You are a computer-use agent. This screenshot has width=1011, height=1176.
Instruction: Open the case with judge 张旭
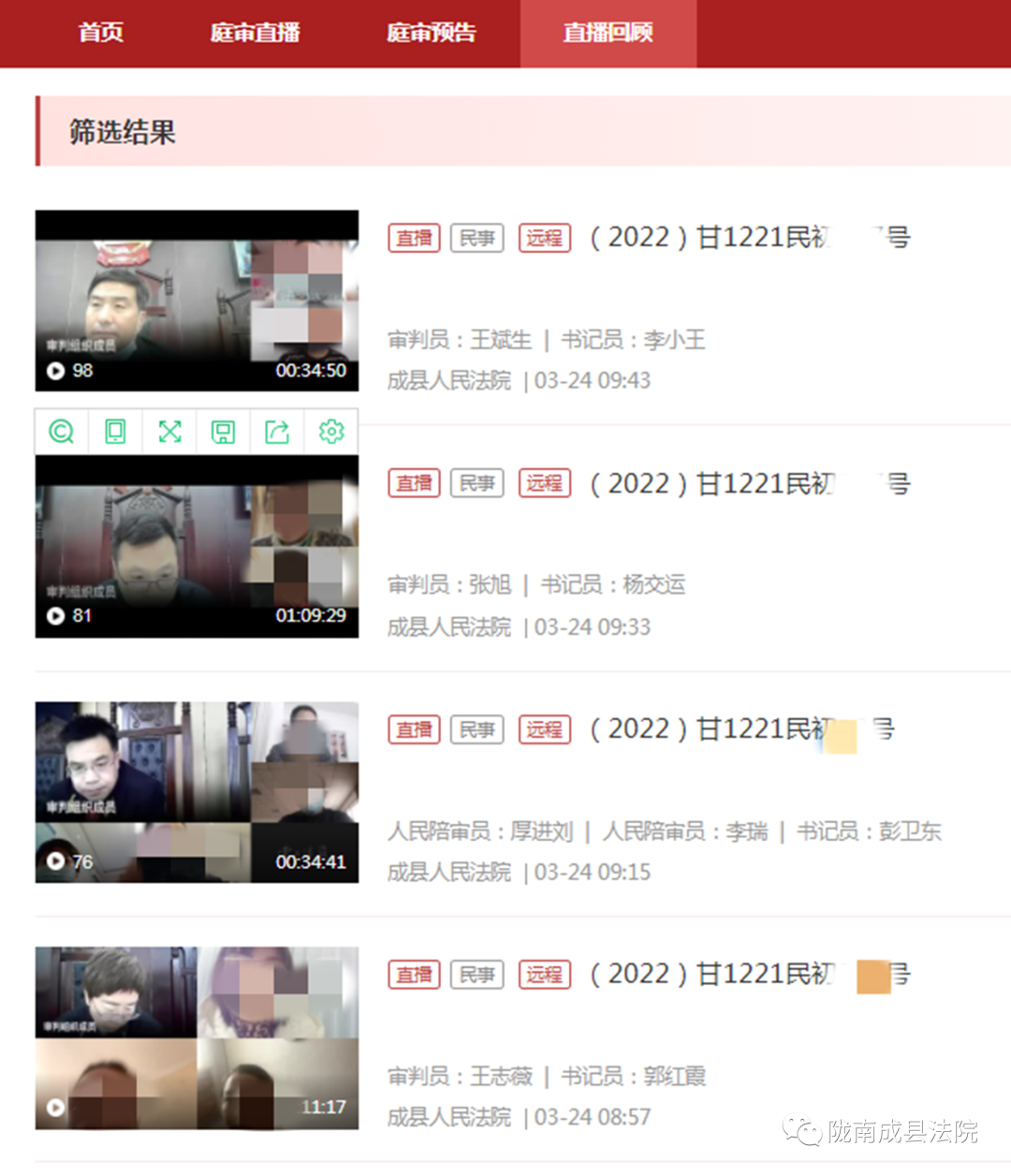(x=711, y=484)
